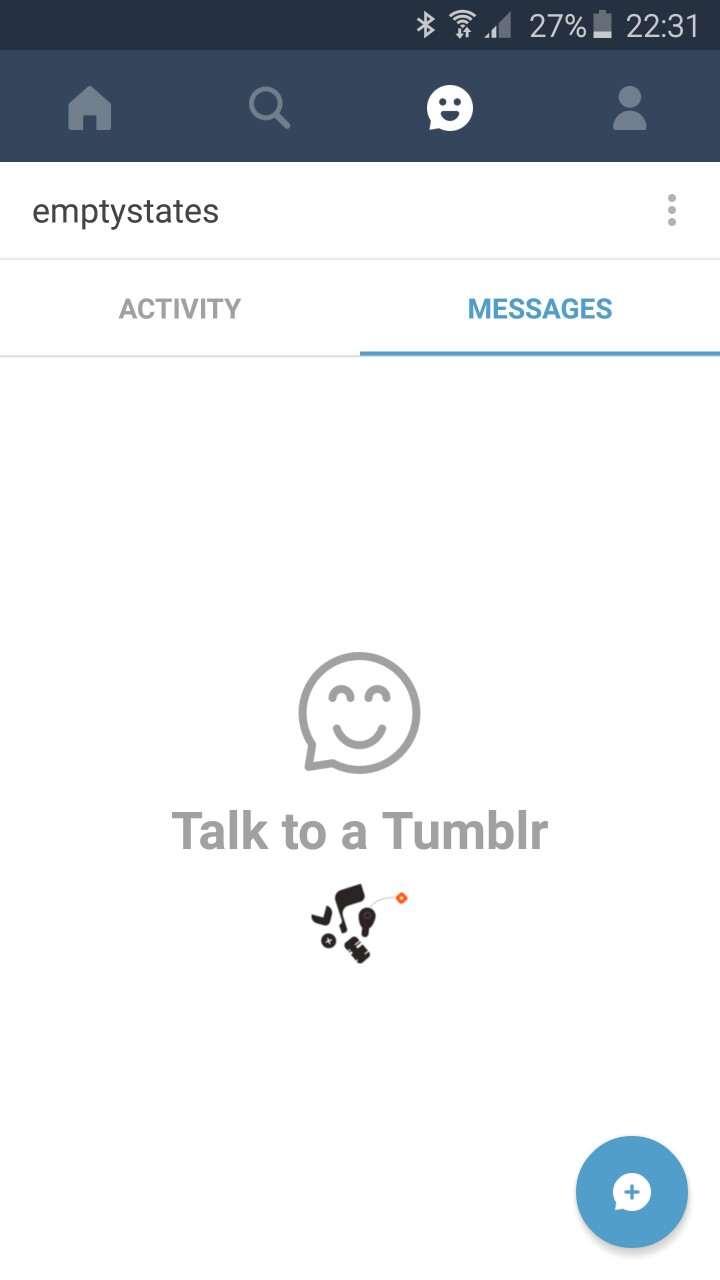Open the overflow menu beside emptystates
Screen dimensions: 720x1280
pos(672,211)
